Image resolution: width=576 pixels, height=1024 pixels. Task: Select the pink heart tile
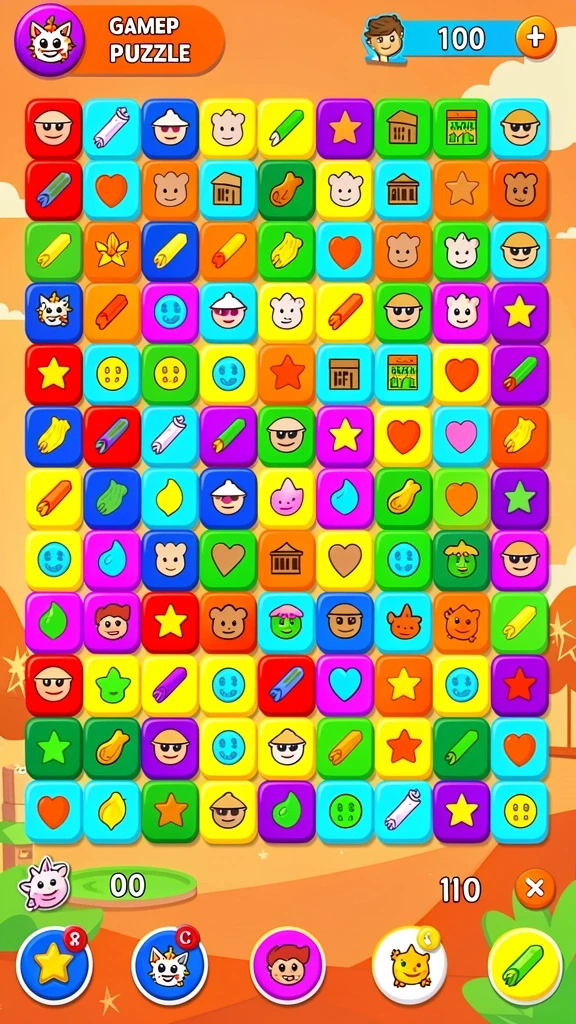point(461,436)
